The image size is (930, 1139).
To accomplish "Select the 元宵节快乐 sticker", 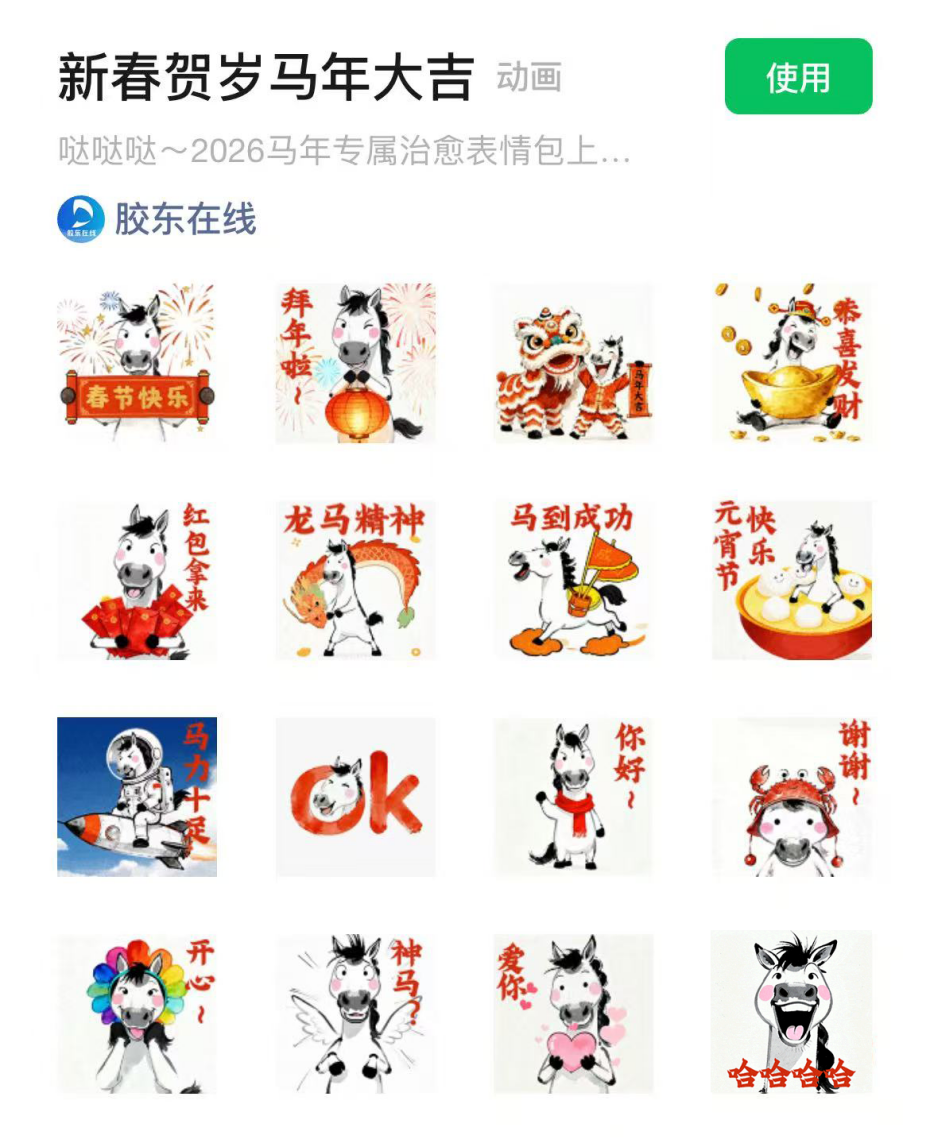I will (791, 580).
